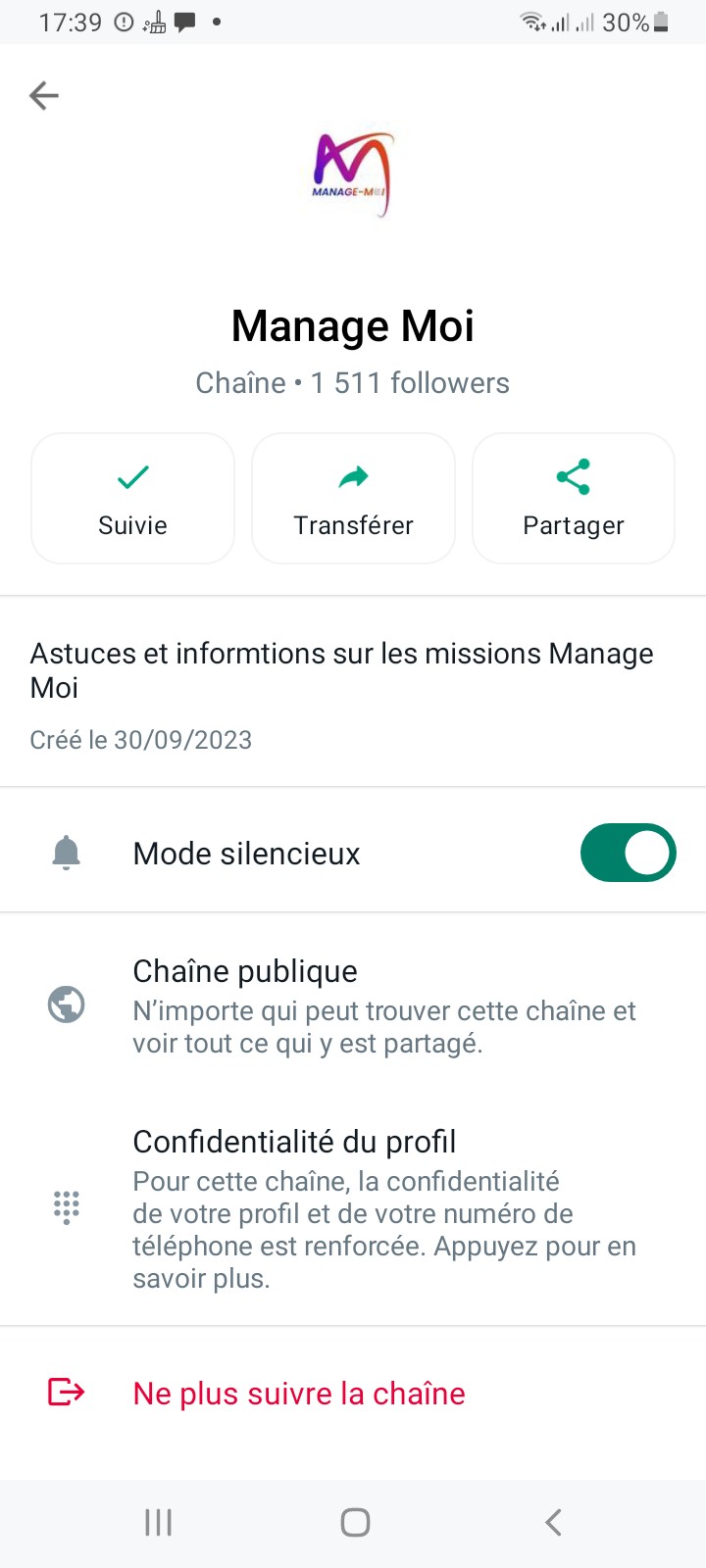706x1568 pixels.
Task: Forward the channel with Transférer
Action: [x=353, y=499]
